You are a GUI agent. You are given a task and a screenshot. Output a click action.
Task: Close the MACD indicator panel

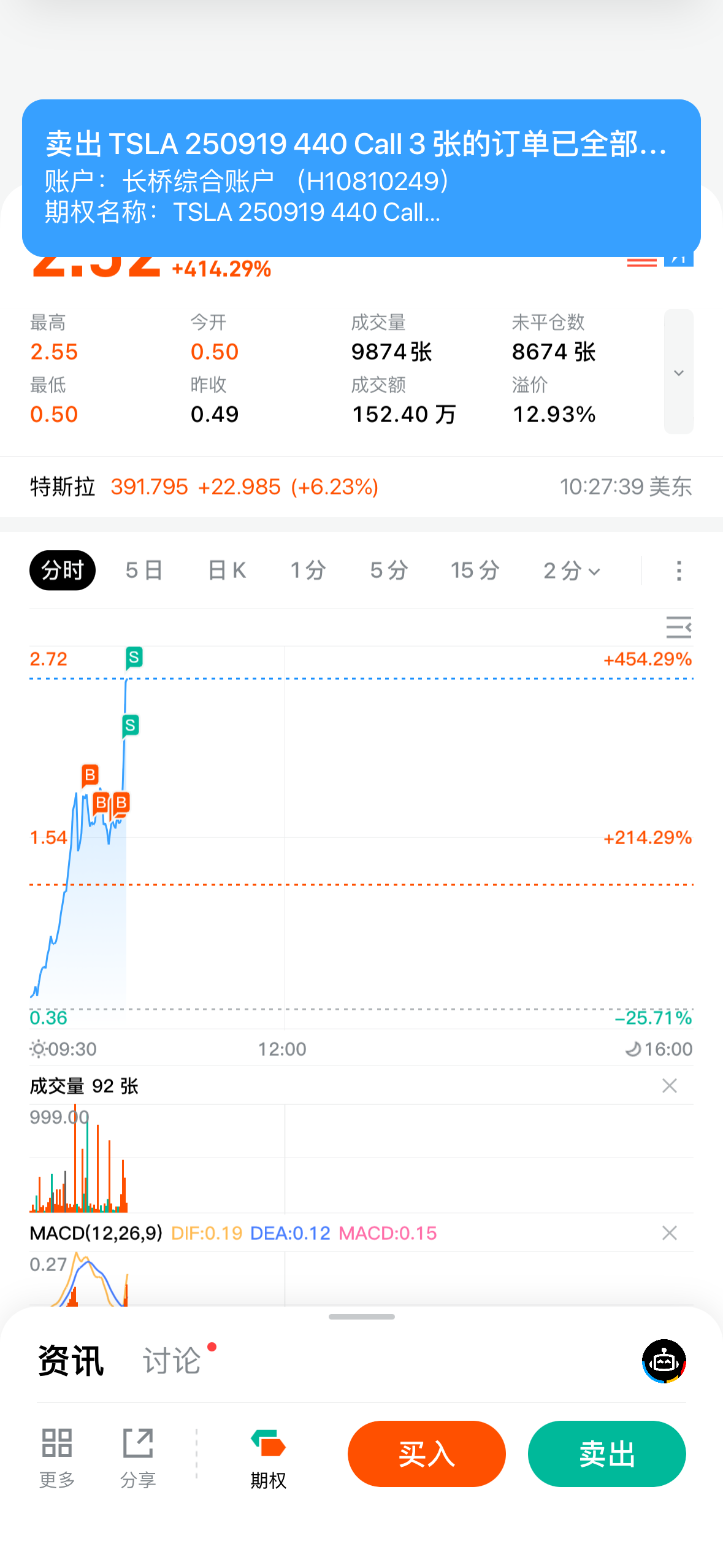tap(670, 1233)
